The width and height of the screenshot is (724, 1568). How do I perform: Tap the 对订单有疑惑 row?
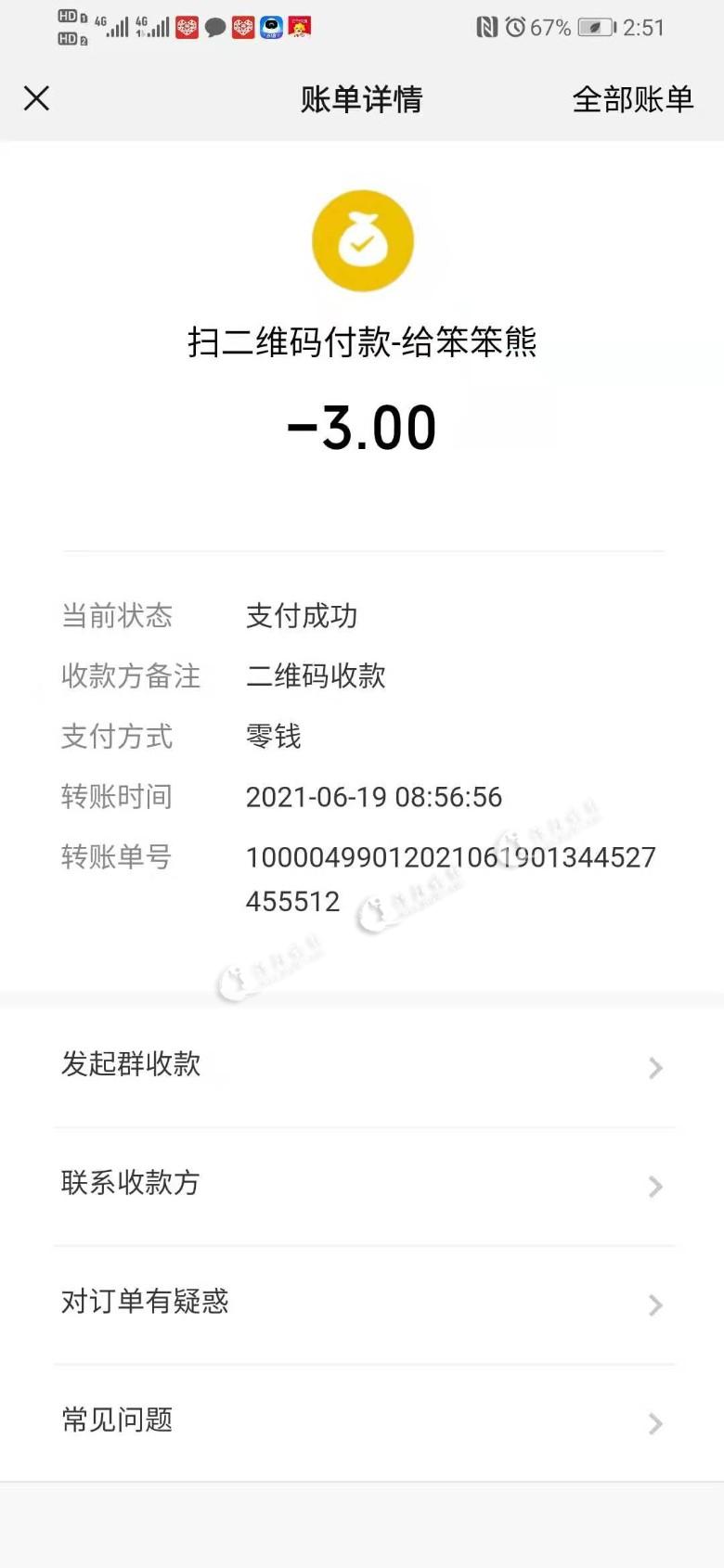[x=362, y=1303]
